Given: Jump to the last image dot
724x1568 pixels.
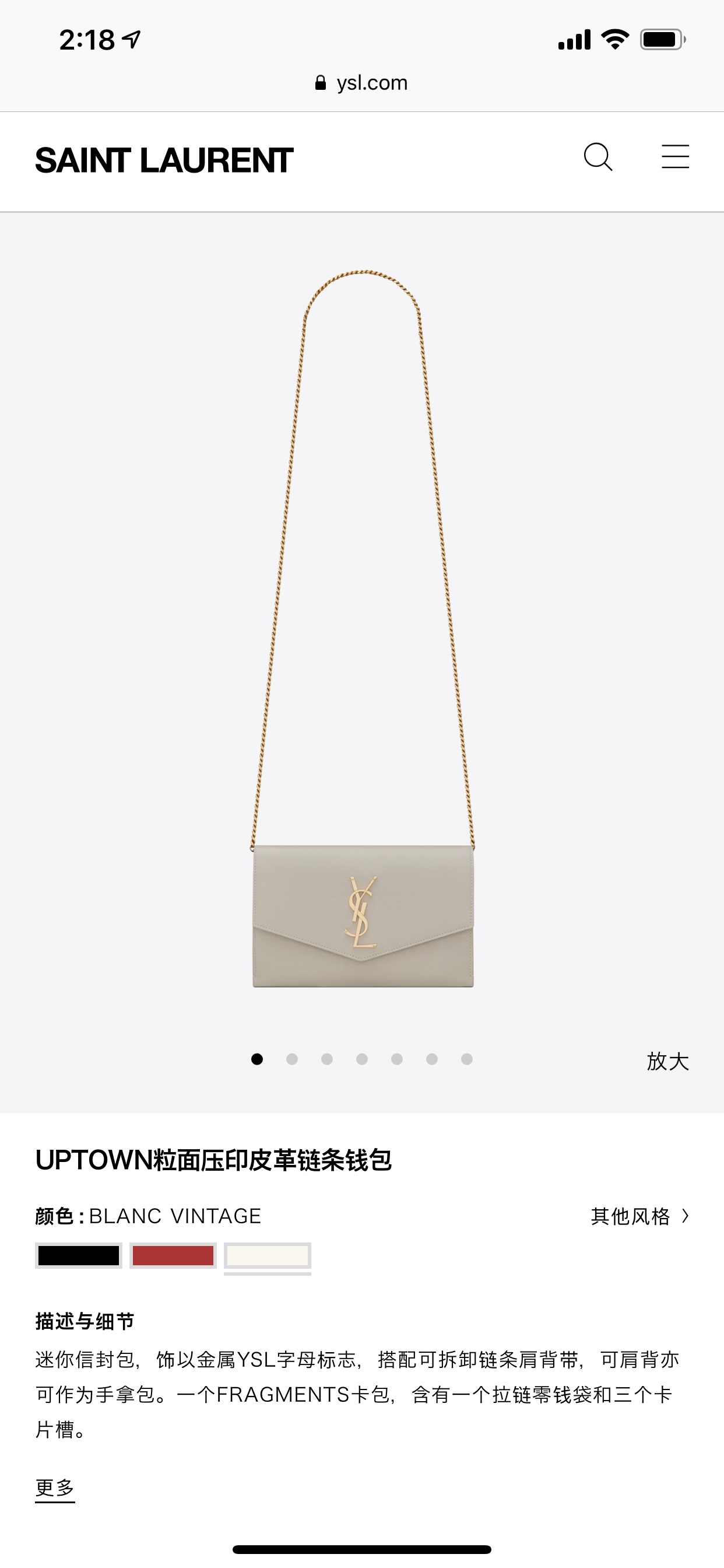Looking at the screenshot, I should point(467,1059).
